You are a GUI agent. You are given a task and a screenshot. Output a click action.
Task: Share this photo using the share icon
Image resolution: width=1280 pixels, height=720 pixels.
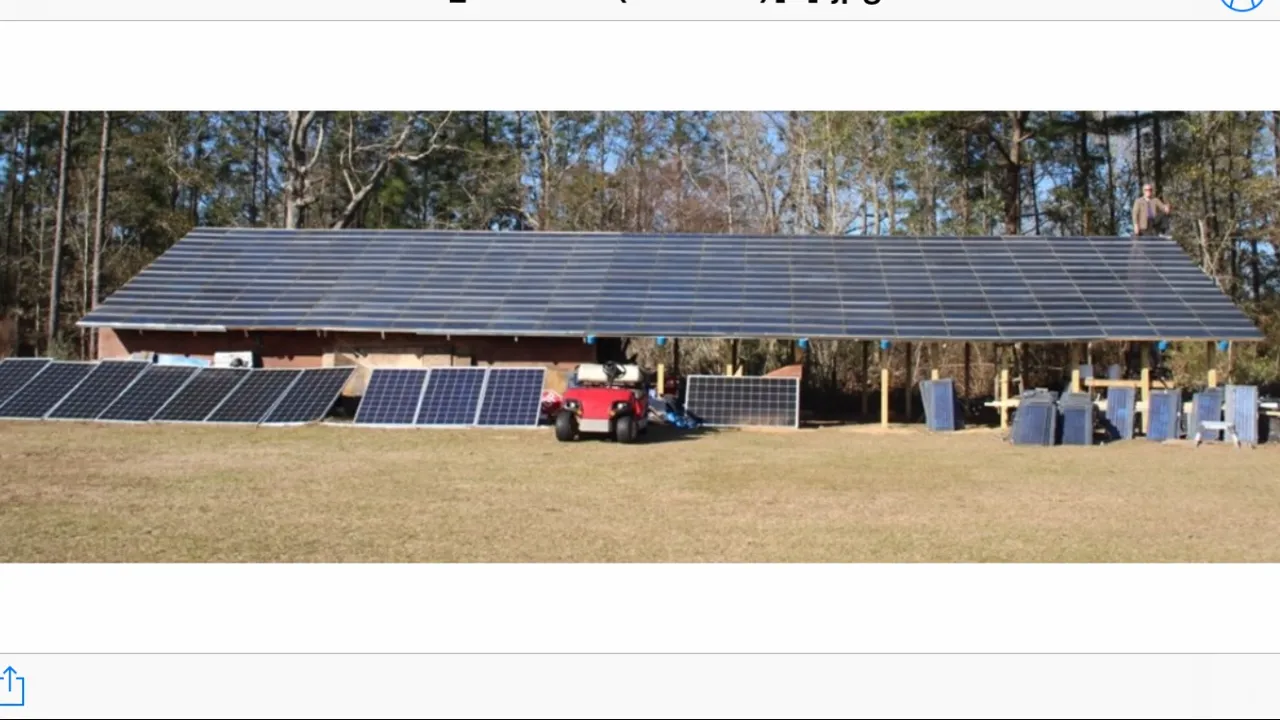[x=12, y=686]
